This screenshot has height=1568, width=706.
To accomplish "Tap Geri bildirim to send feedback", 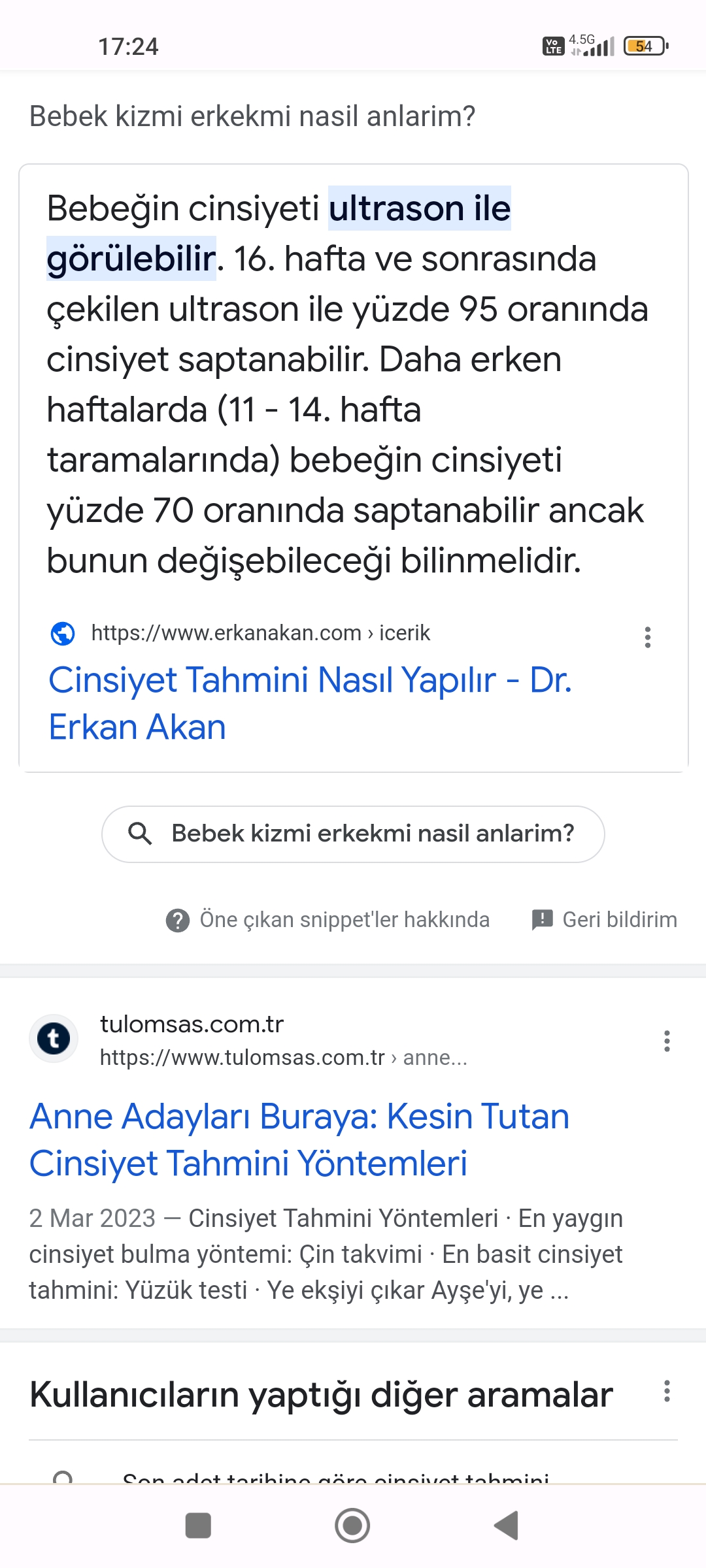I will [x=605, y=920].
